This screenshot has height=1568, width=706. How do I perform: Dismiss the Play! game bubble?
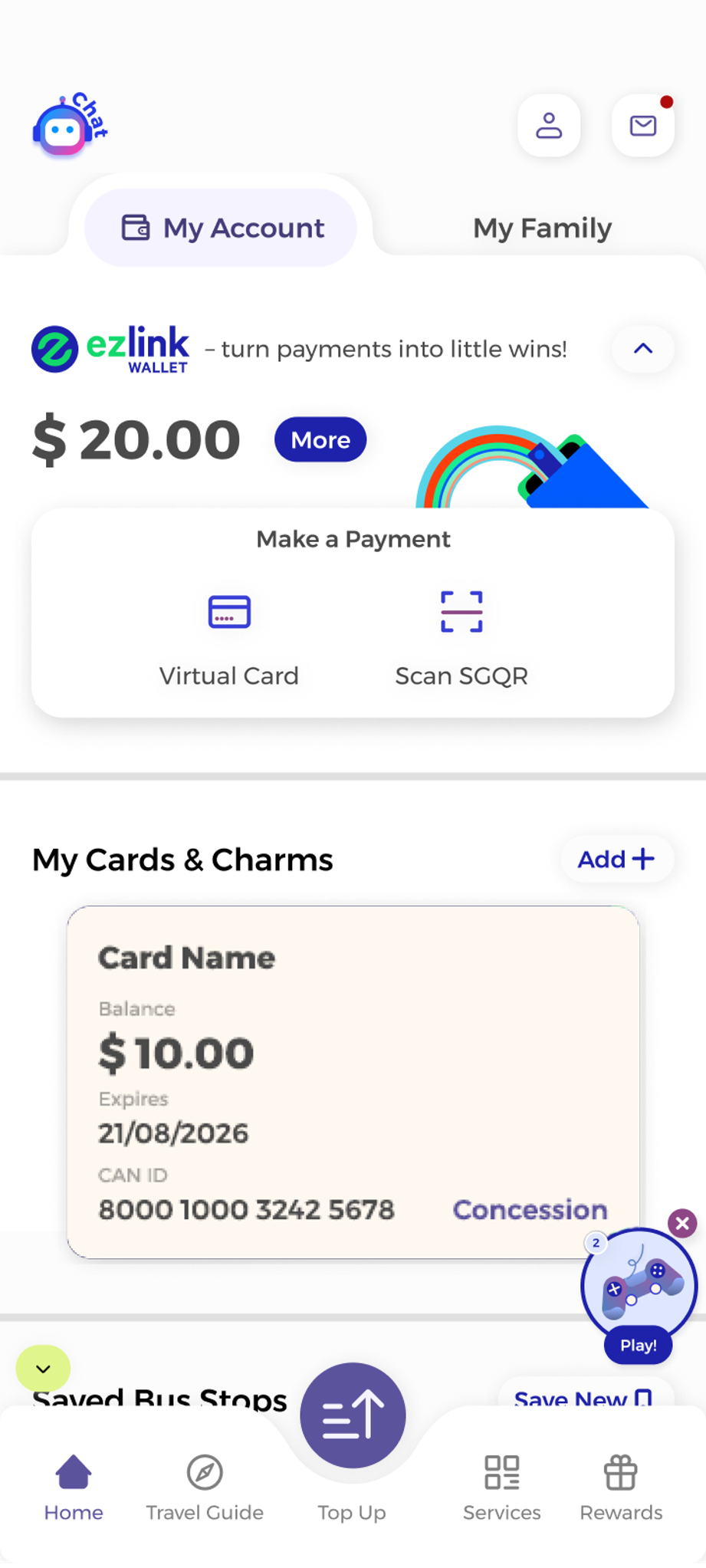click(x=682, y=1223)
